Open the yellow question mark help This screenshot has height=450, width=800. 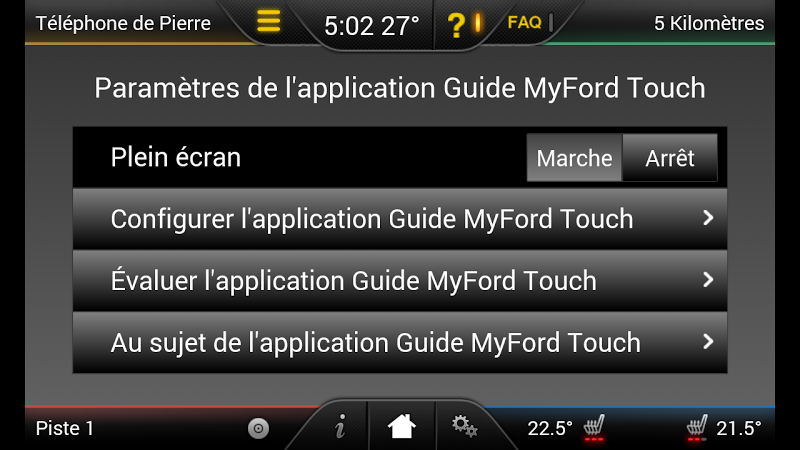coord(458,24)
